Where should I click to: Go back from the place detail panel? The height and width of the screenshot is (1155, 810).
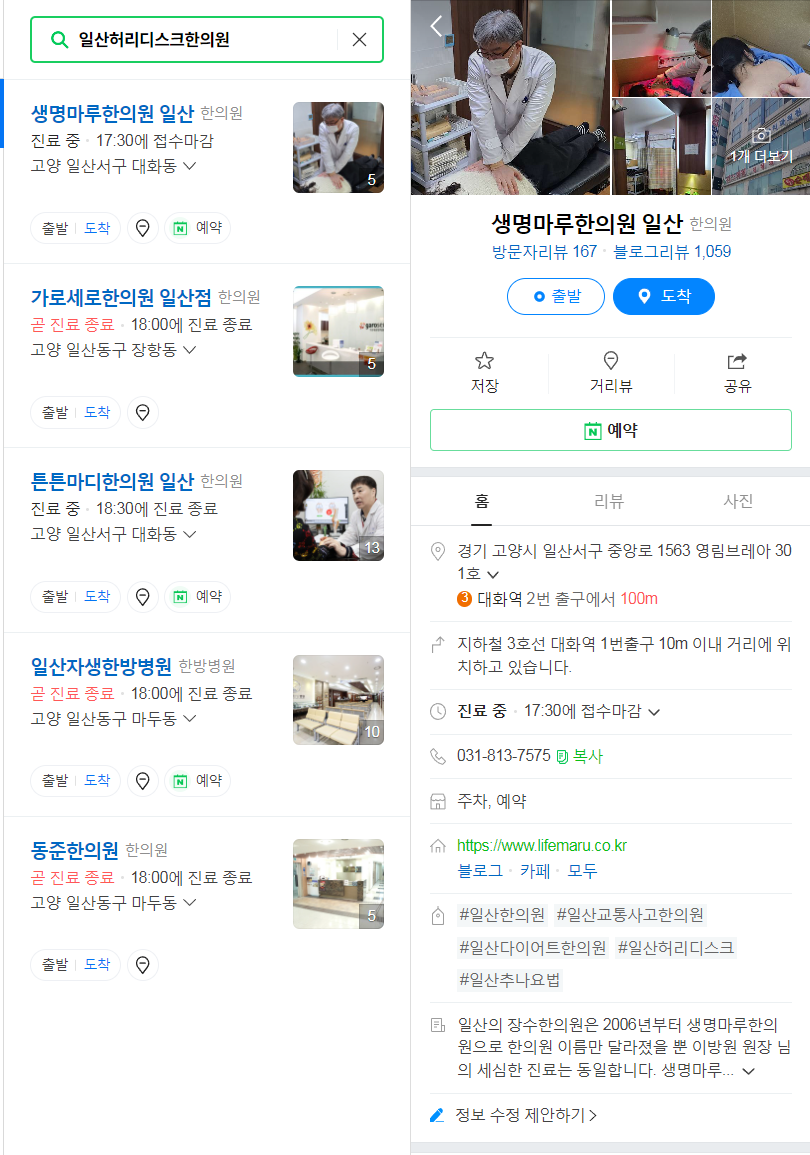436,27
